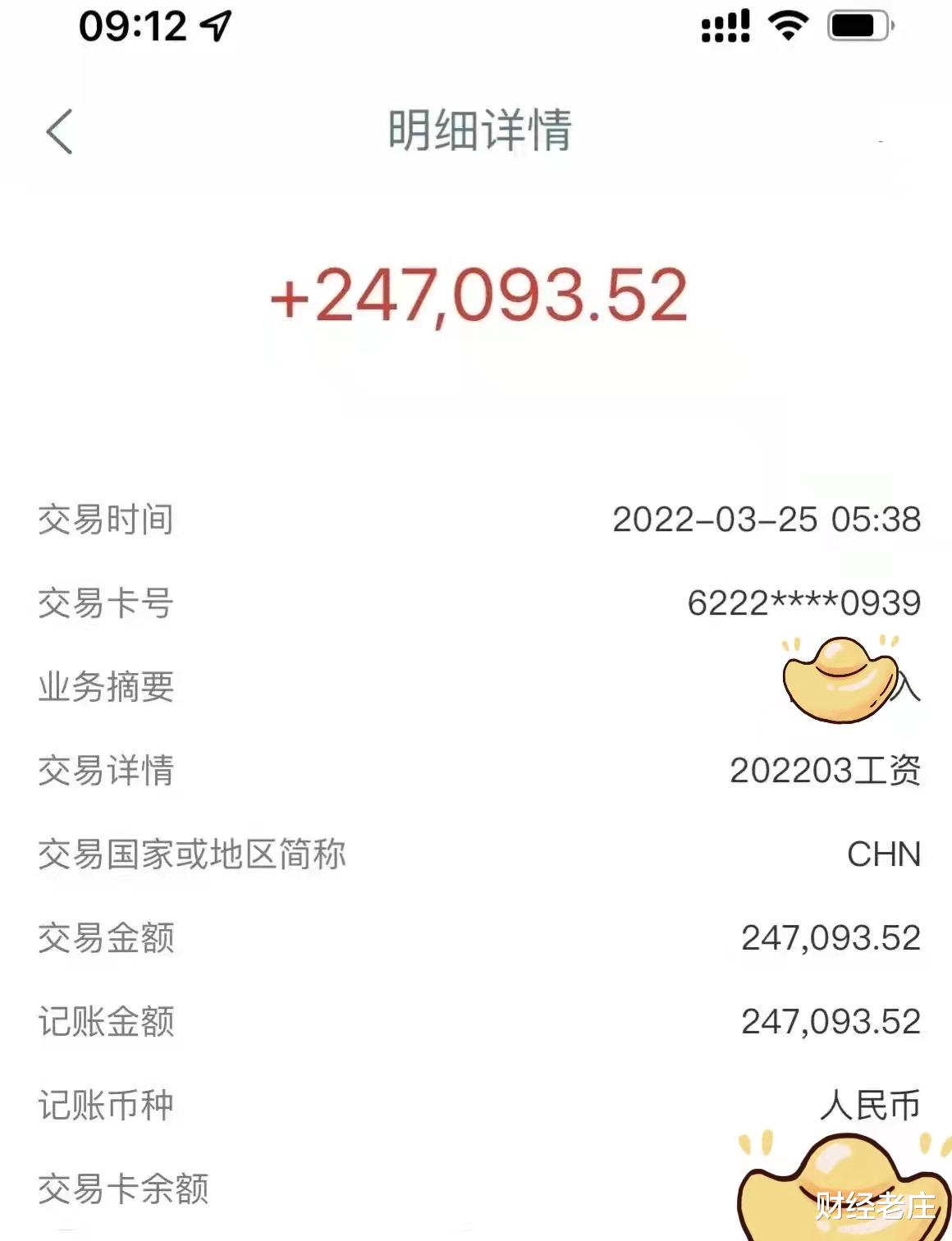The height and width of the screenshot is (1241, 952).
Task: Go back from the transaction details page
Action: point(60,131)
